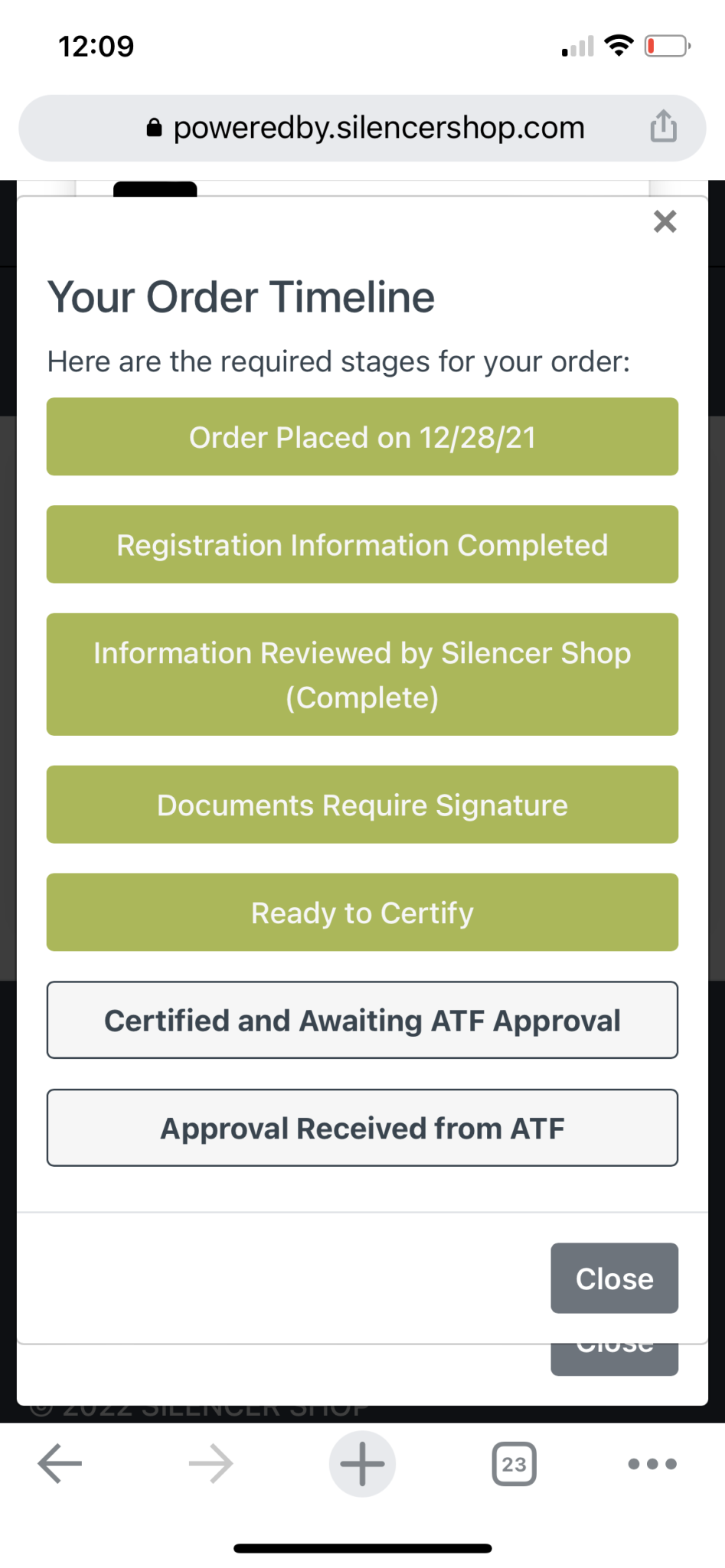Tap Order Placed on 12/28/21 stage
725x1568 pixels.
[x=362, y=436]
